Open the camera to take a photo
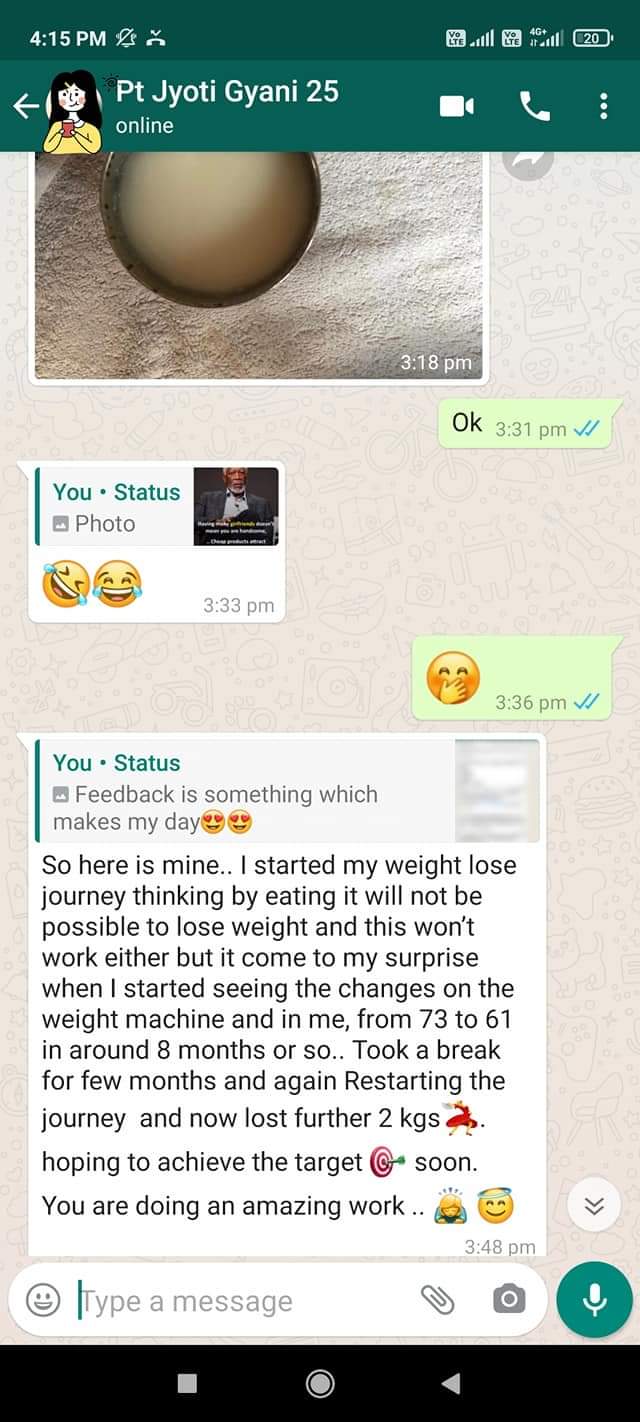This screenshot has width=640, height=1422. pyautogui.click(x=508, y=1300)
